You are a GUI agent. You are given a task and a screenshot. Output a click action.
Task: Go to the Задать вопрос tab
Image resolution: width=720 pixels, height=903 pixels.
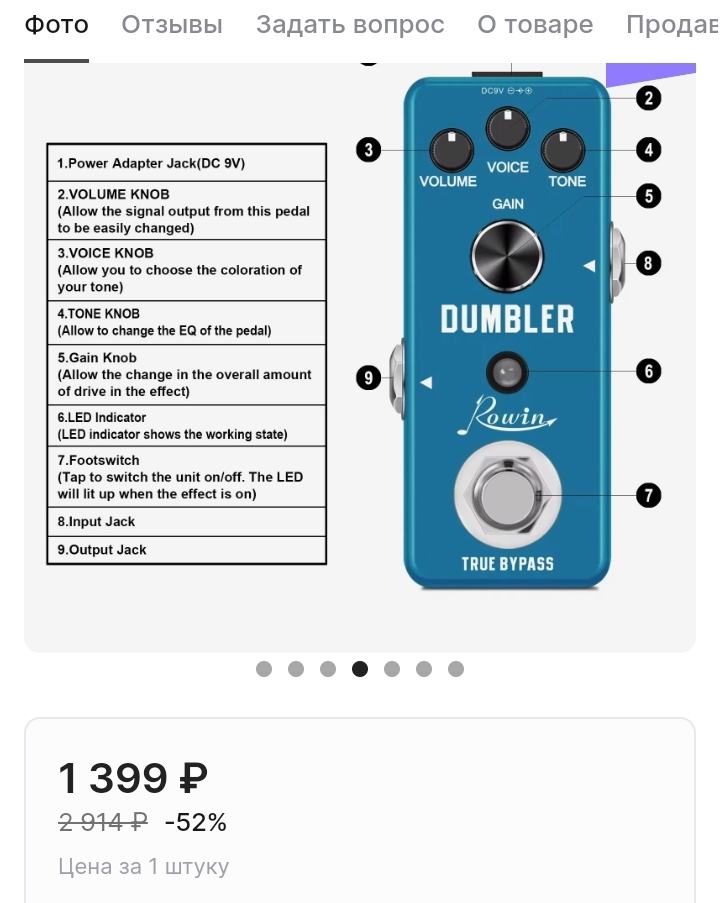(x=350, y=25)
